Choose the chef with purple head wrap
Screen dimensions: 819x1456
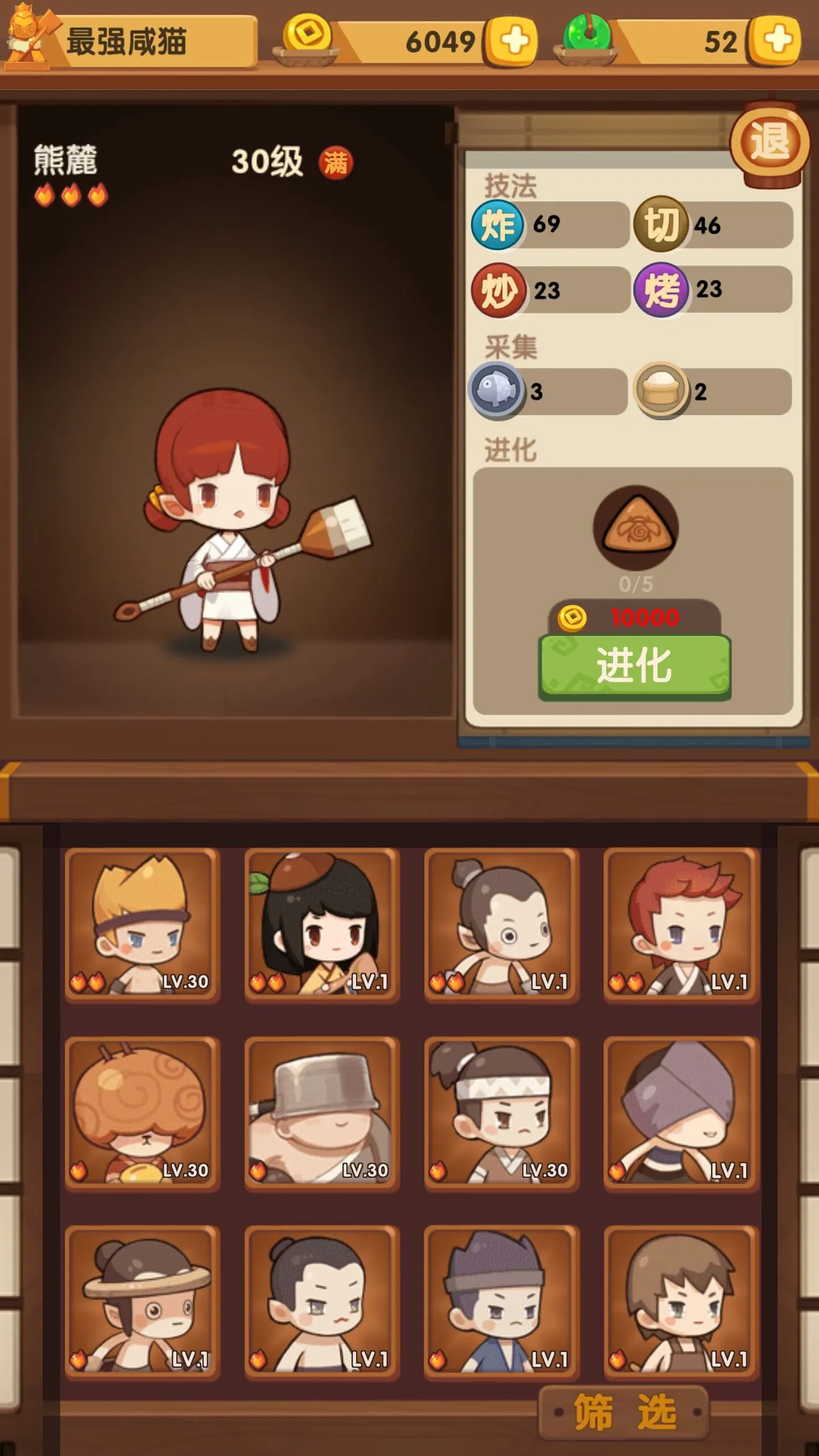coord(681,1113)
